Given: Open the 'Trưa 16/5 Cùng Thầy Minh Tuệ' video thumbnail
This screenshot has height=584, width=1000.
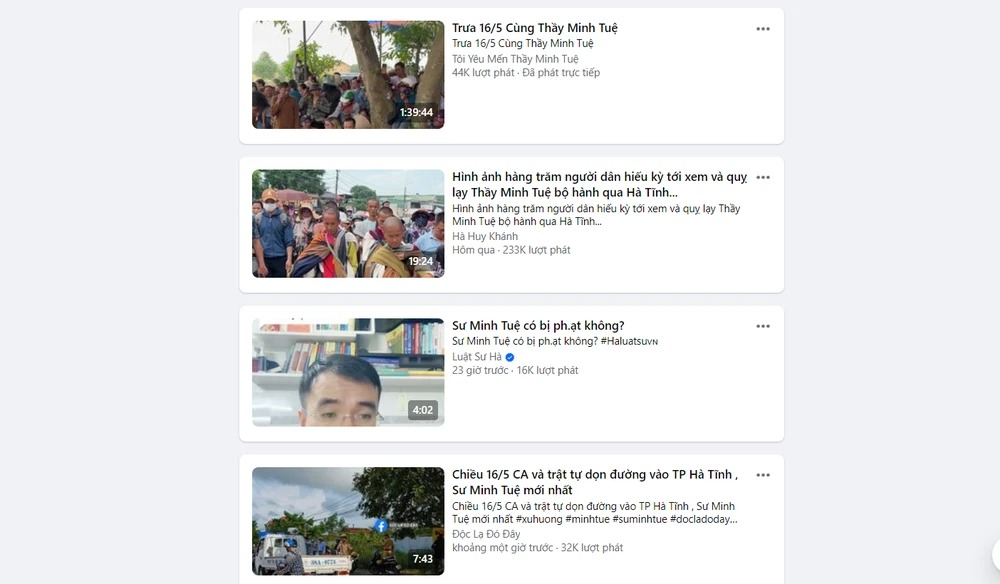Looking at the screenshot, I should point(347,74).
